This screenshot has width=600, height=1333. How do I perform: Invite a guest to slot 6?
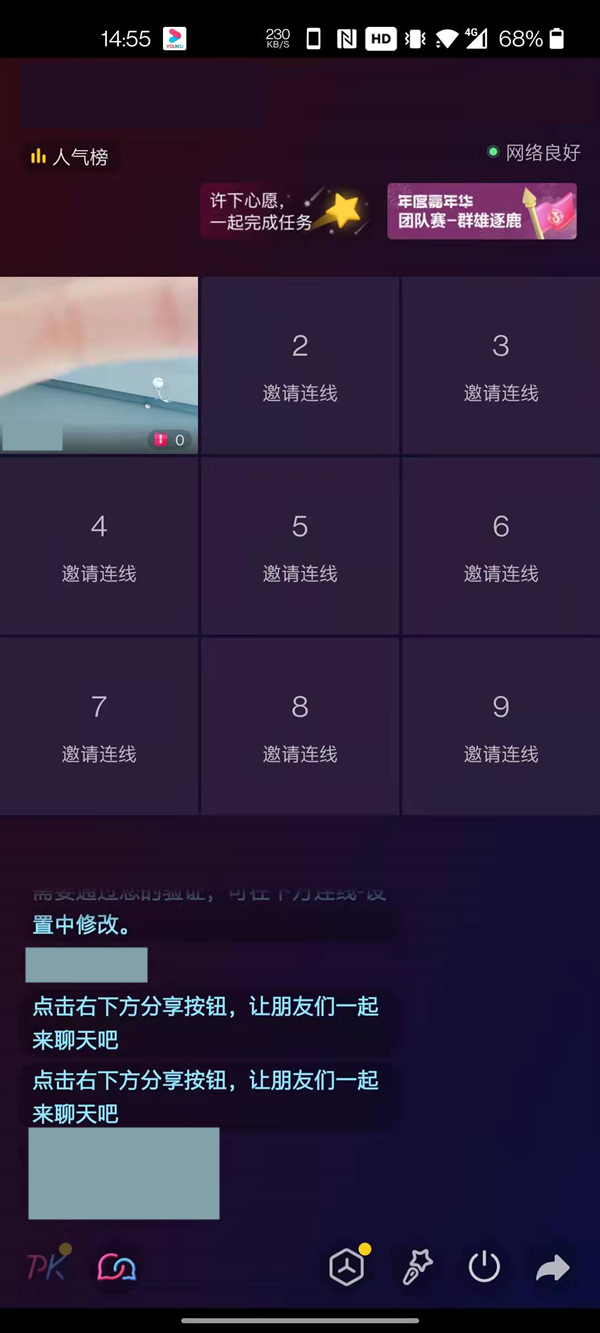tap(501, 547)
